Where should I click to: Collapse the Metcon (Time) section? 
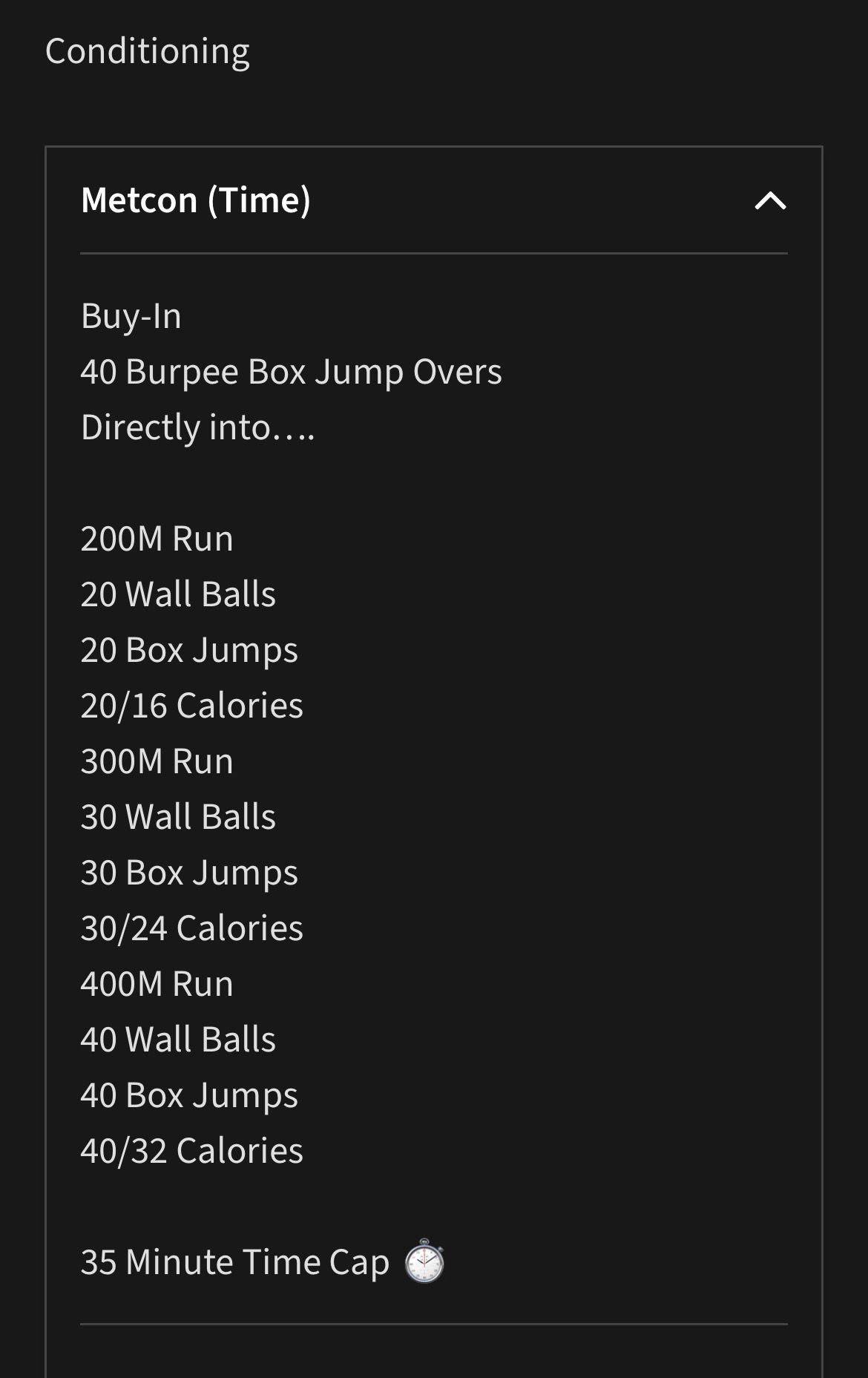click(770, 200)
